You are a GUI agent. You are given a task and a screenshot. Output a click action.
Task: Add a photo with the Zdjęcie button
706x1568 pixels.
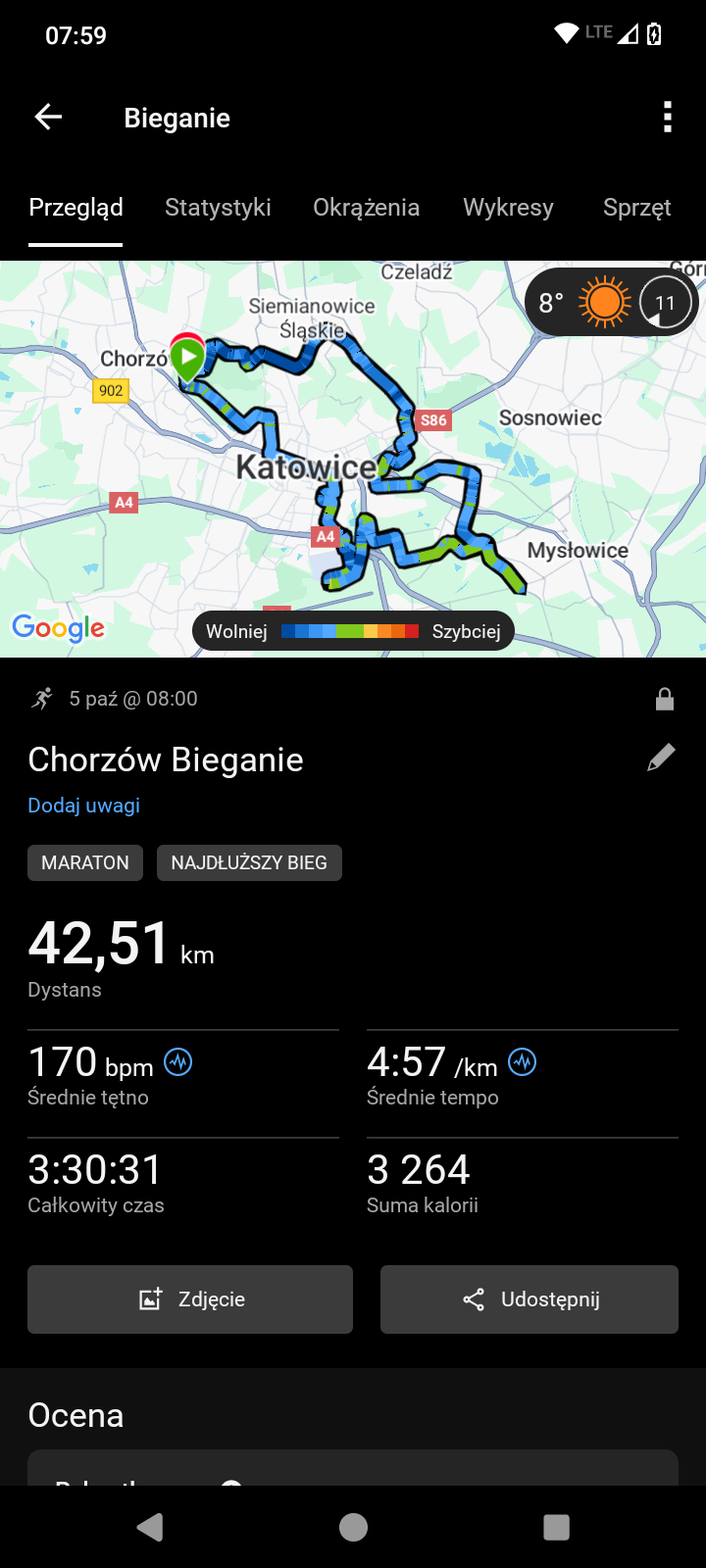(190, 1299)
